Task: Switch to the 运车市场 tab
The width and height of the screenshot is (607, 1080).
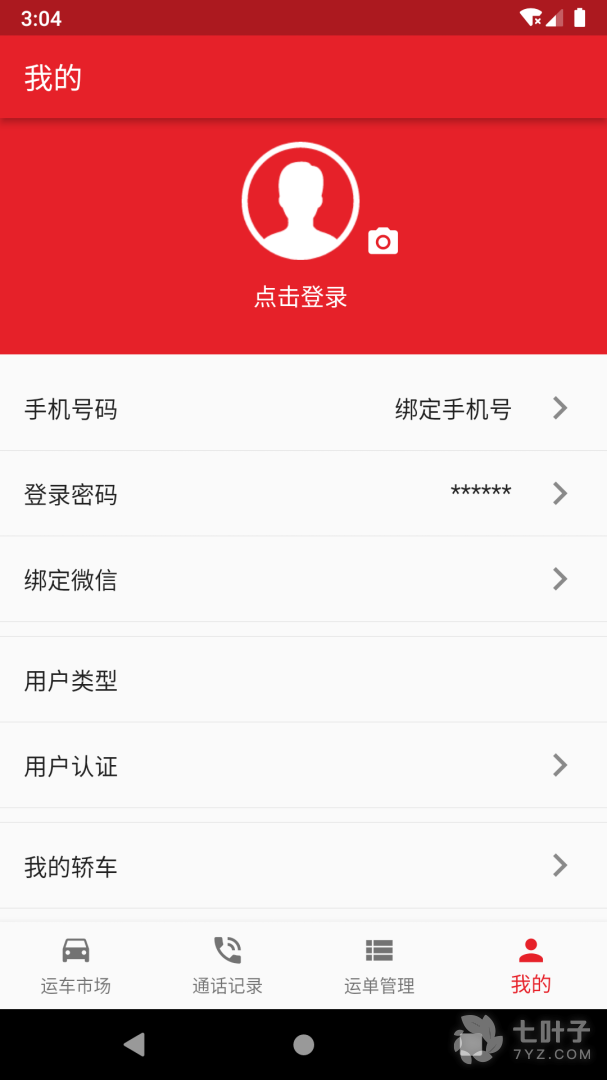Action: [76, 966]
